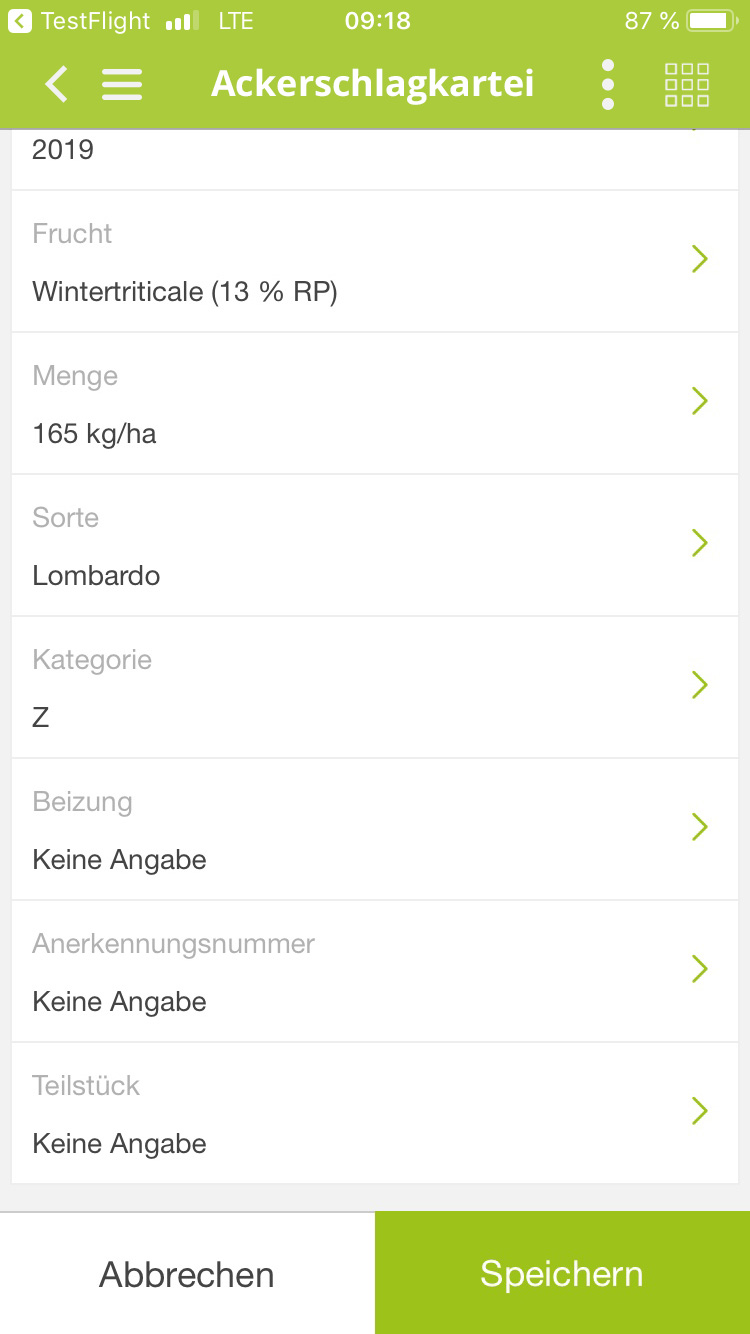Open the hamburger menu
This screenshot has height=1334, width=750.
(122, 84)
